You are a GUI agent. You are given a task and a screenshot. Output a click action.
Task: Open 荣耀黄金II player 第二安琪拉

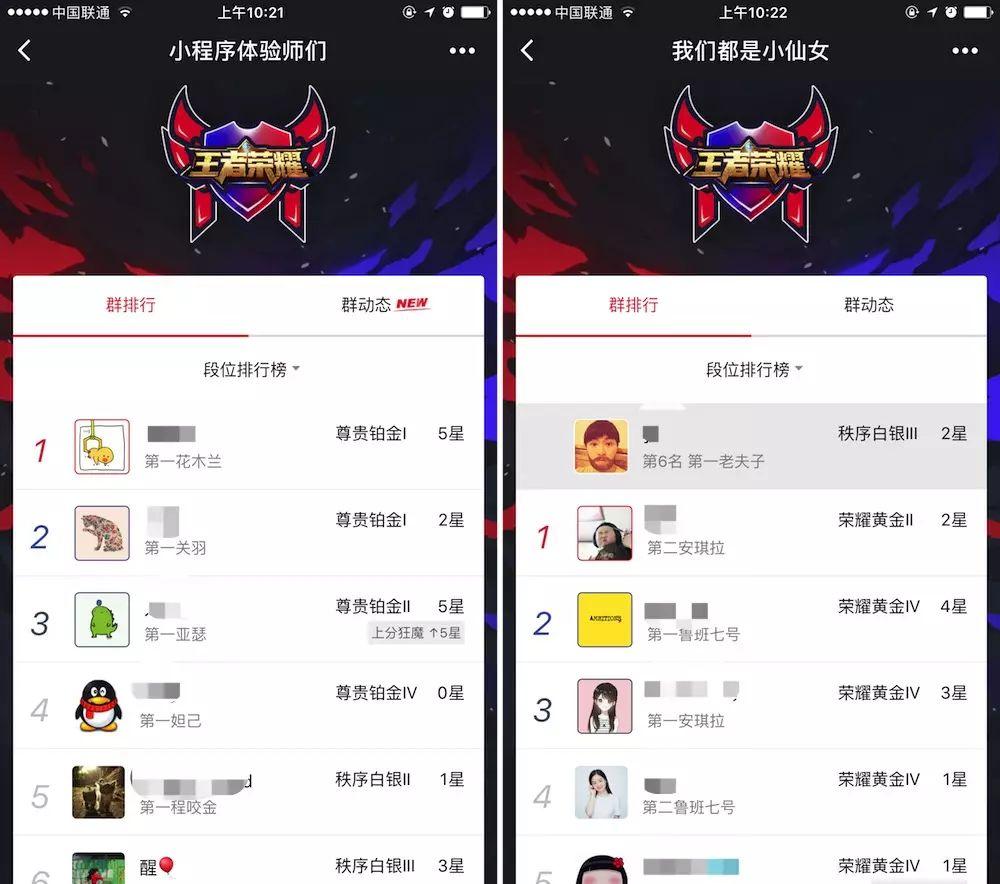coord(750,533)
